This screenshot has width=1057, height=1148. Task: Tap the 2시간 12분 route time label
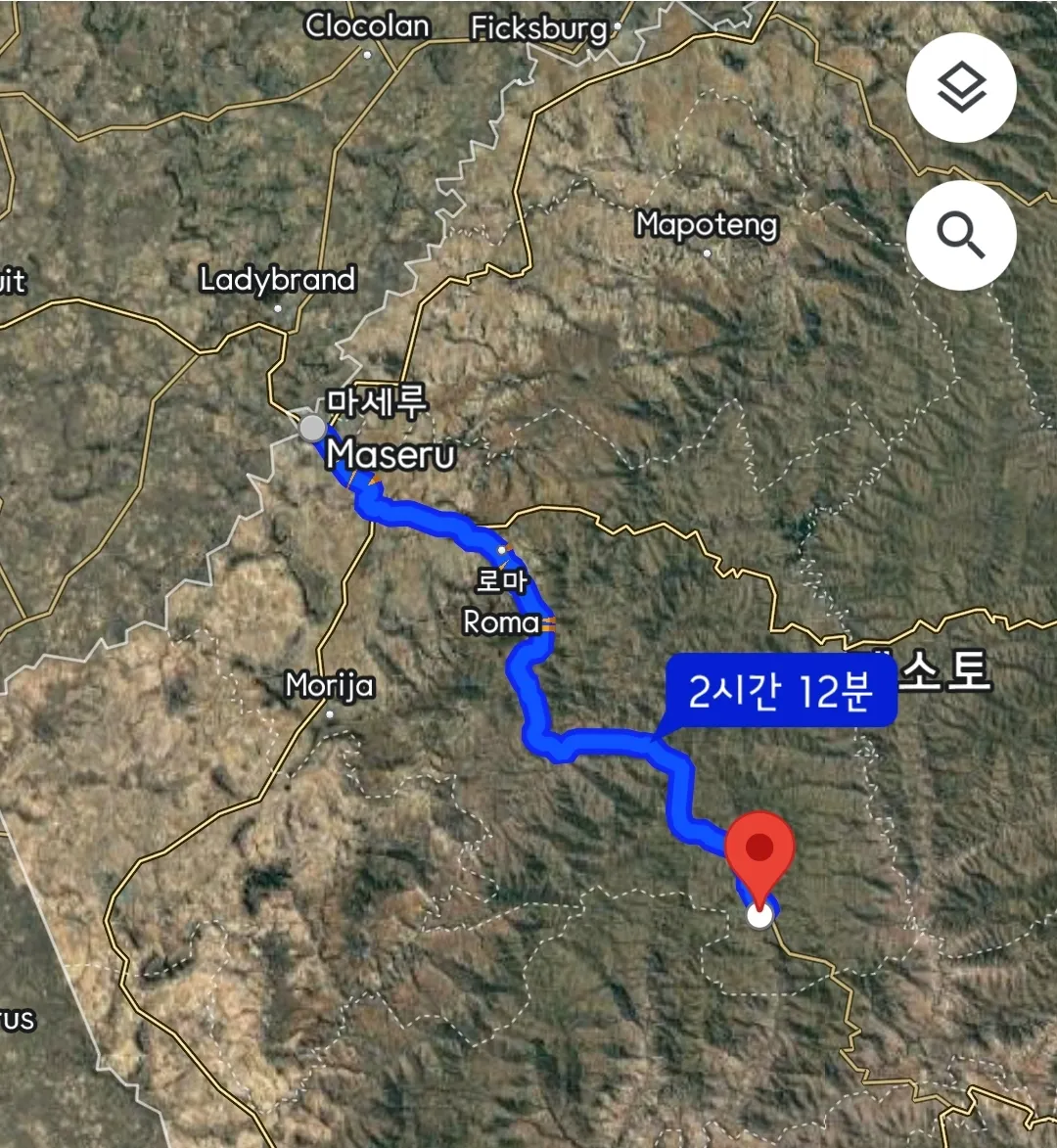pos(780,692)
